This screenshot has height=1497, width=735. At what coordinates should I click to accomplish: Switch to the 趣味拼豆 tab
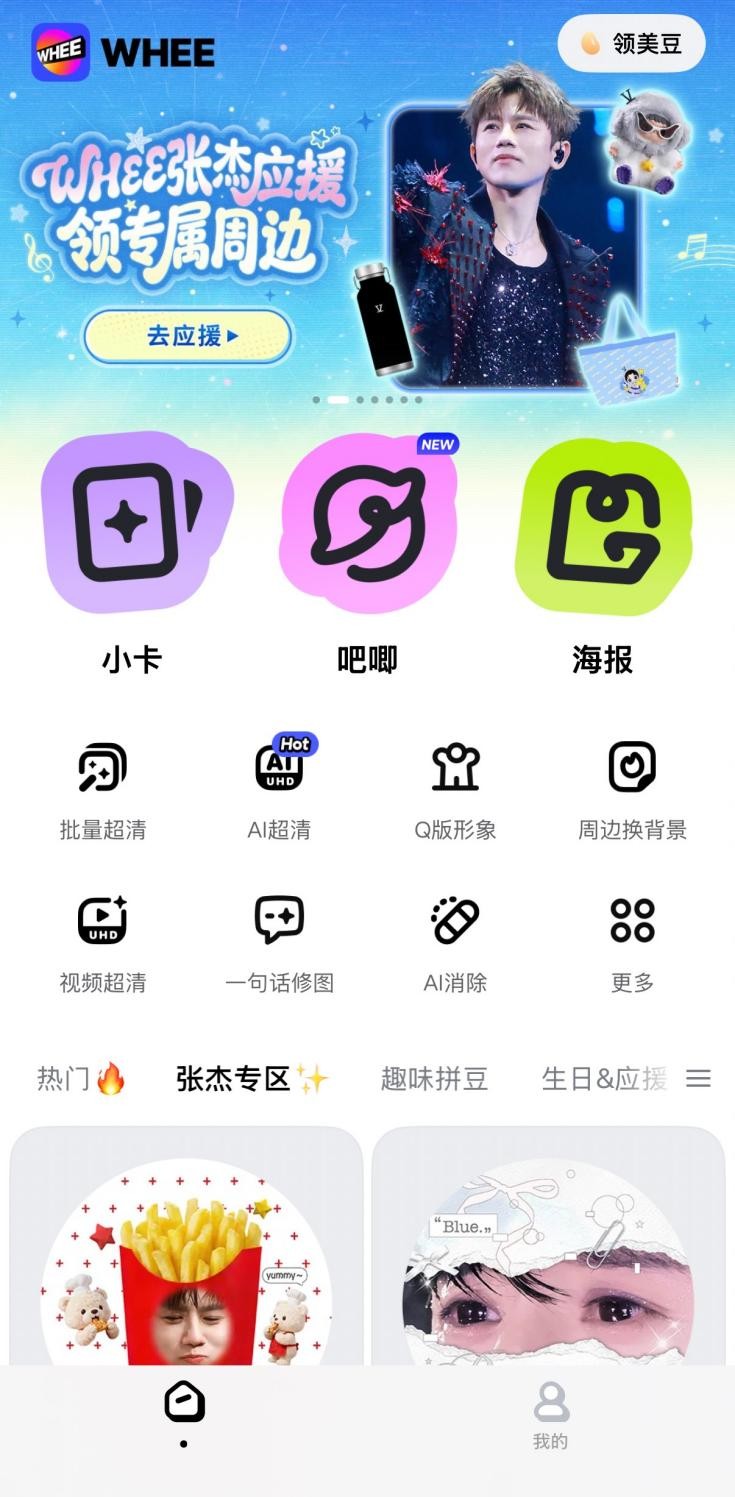(x=434, y=1079)
